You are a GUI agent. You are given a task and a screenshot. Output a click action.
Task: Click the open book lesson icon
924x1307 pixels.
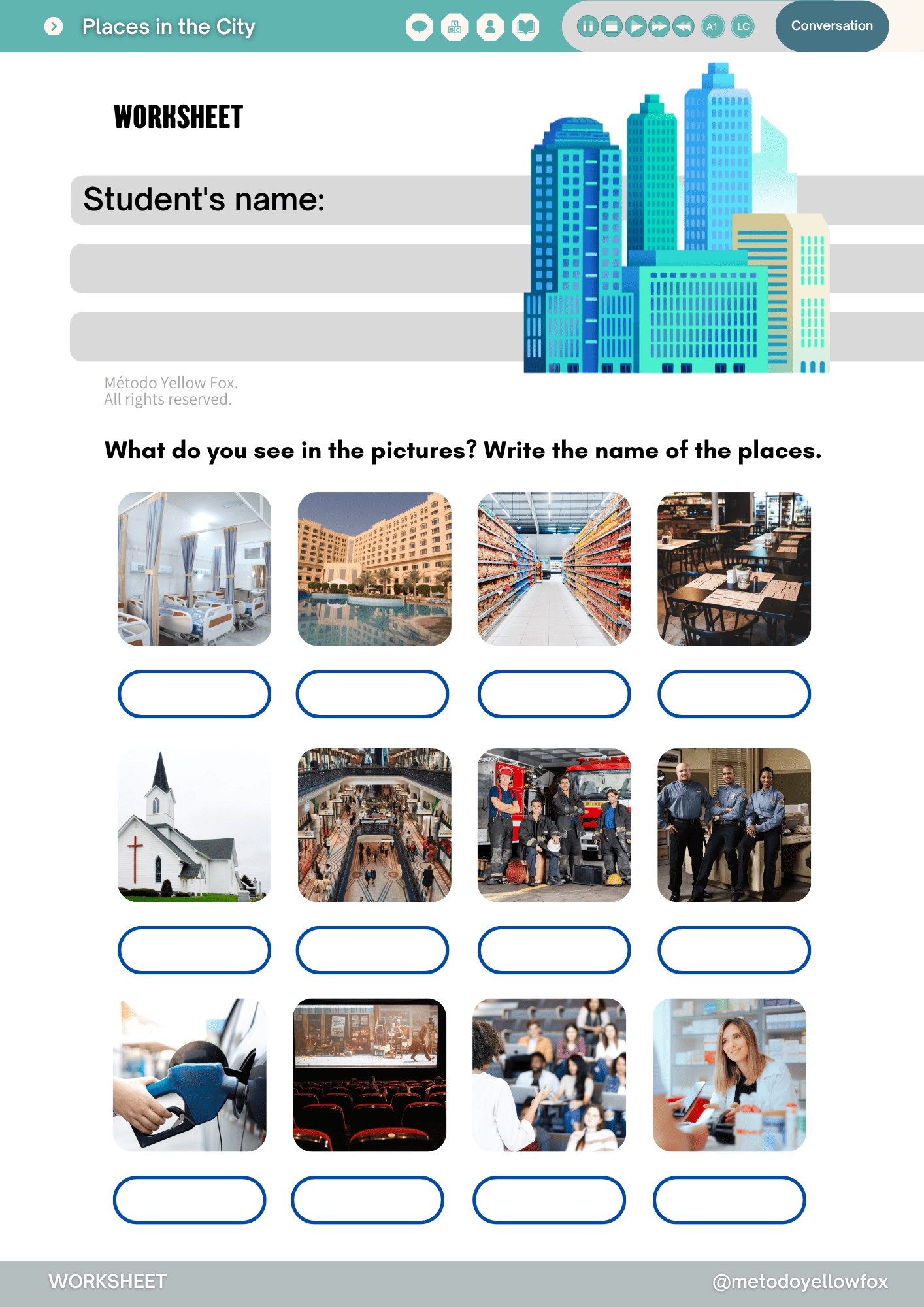coord(527,26)
